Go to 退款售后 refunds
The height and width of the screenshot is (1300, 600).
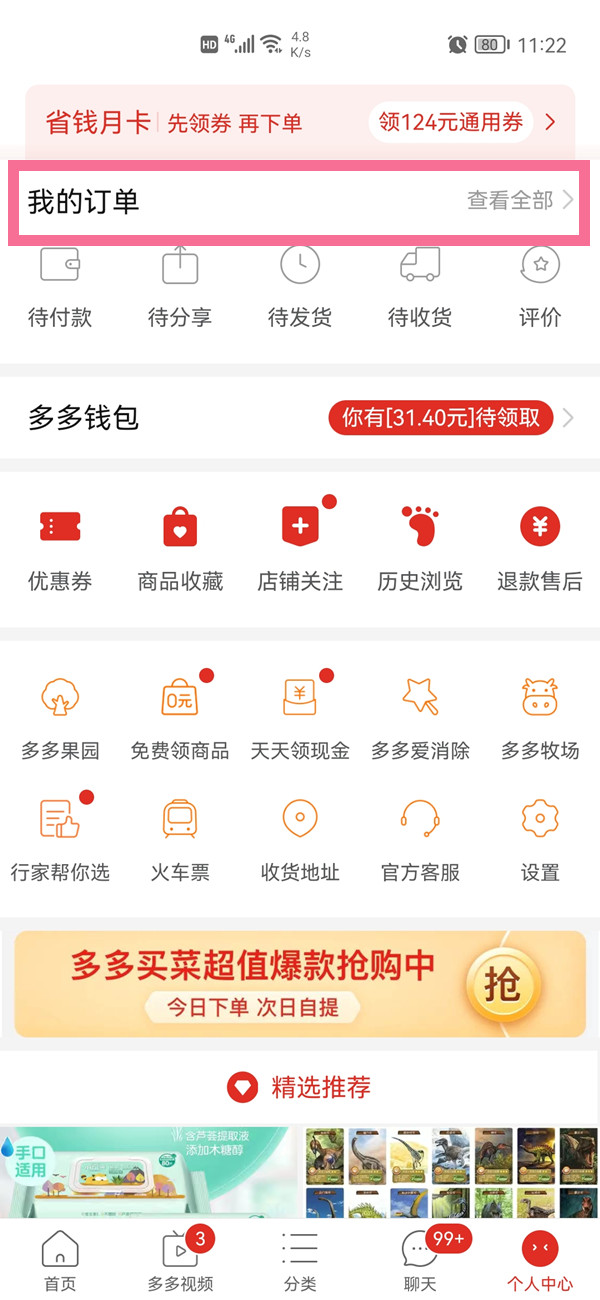540,548
